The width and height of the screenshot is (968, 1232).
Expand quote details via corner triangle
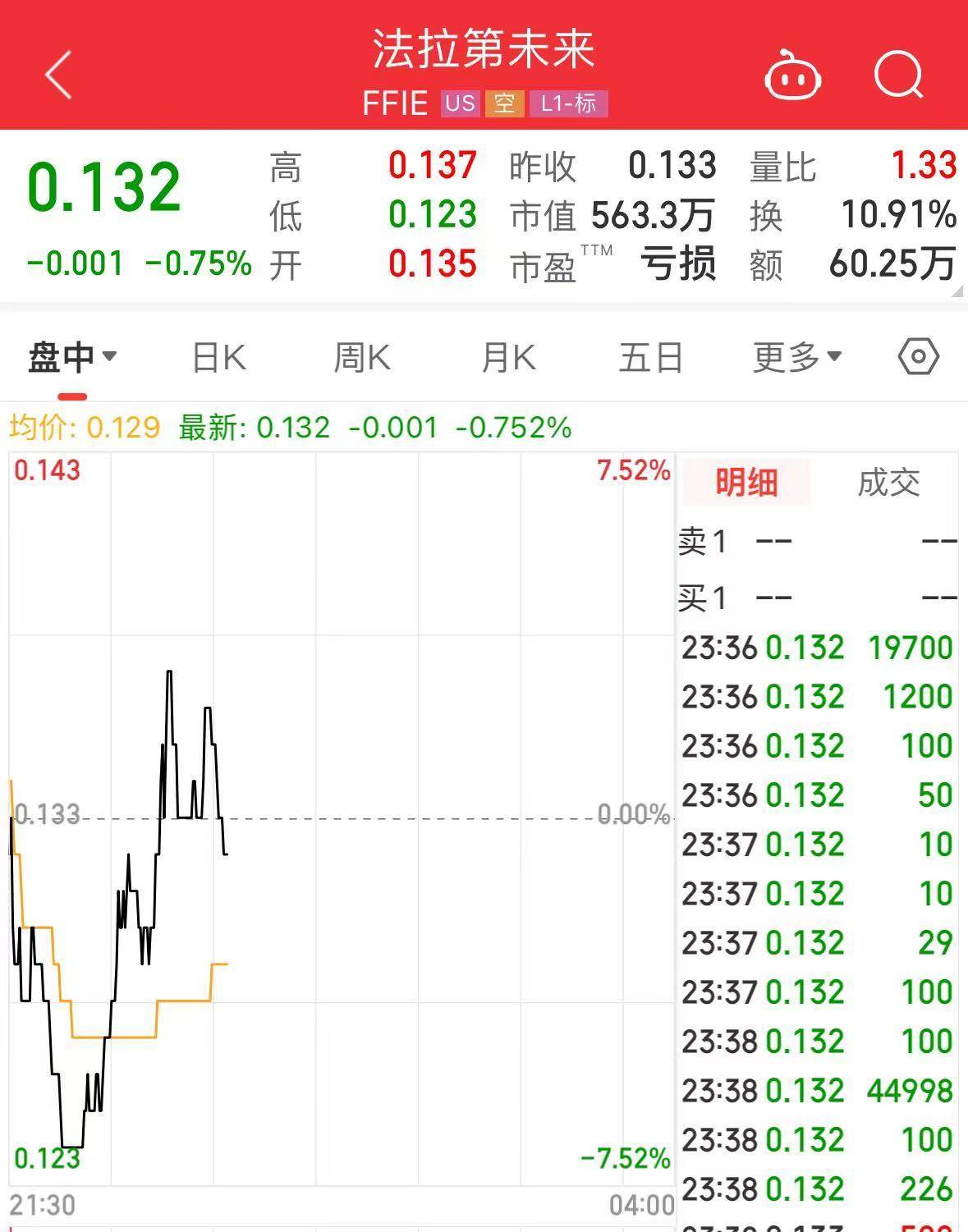957,291
